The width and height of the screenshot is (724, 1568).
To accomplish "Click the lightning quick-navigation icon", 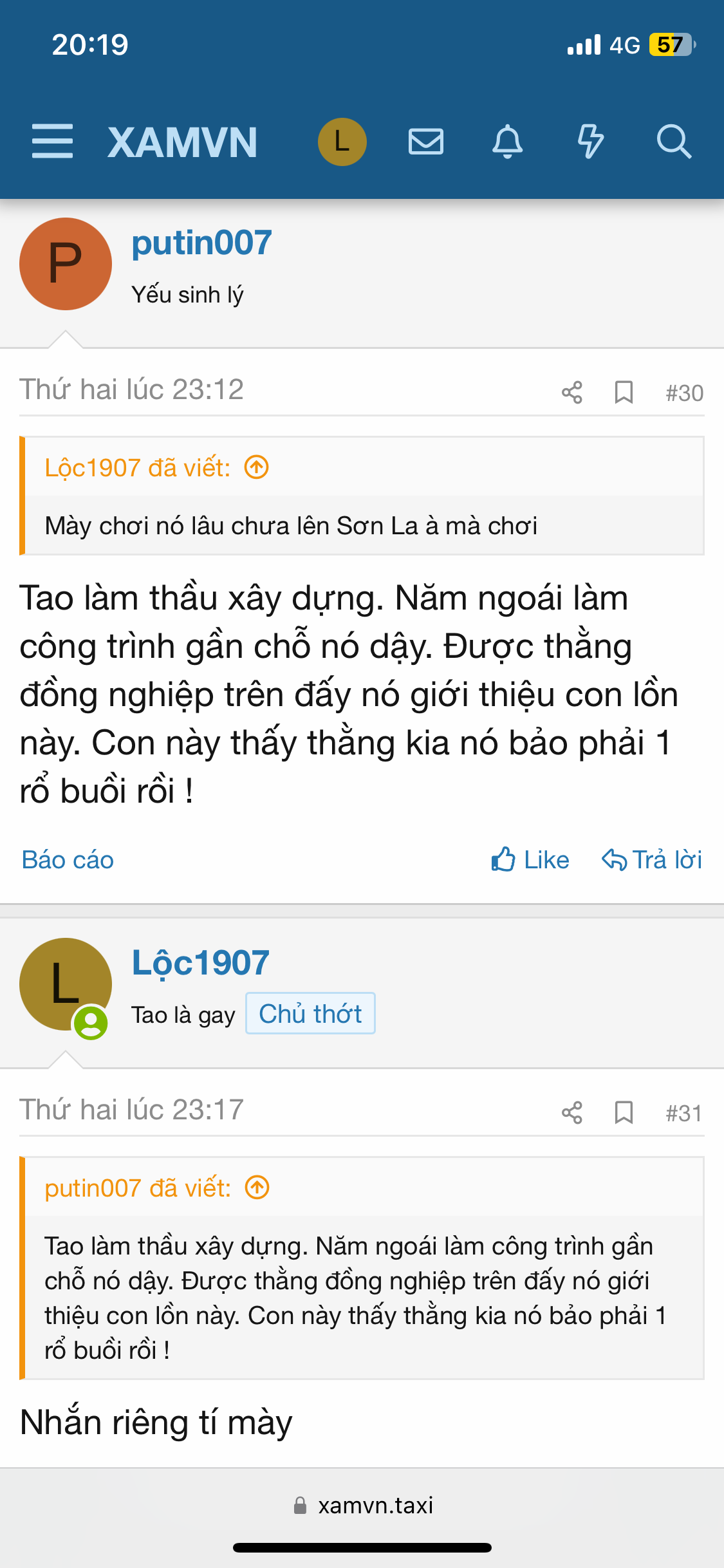I will tap(591, 142).
